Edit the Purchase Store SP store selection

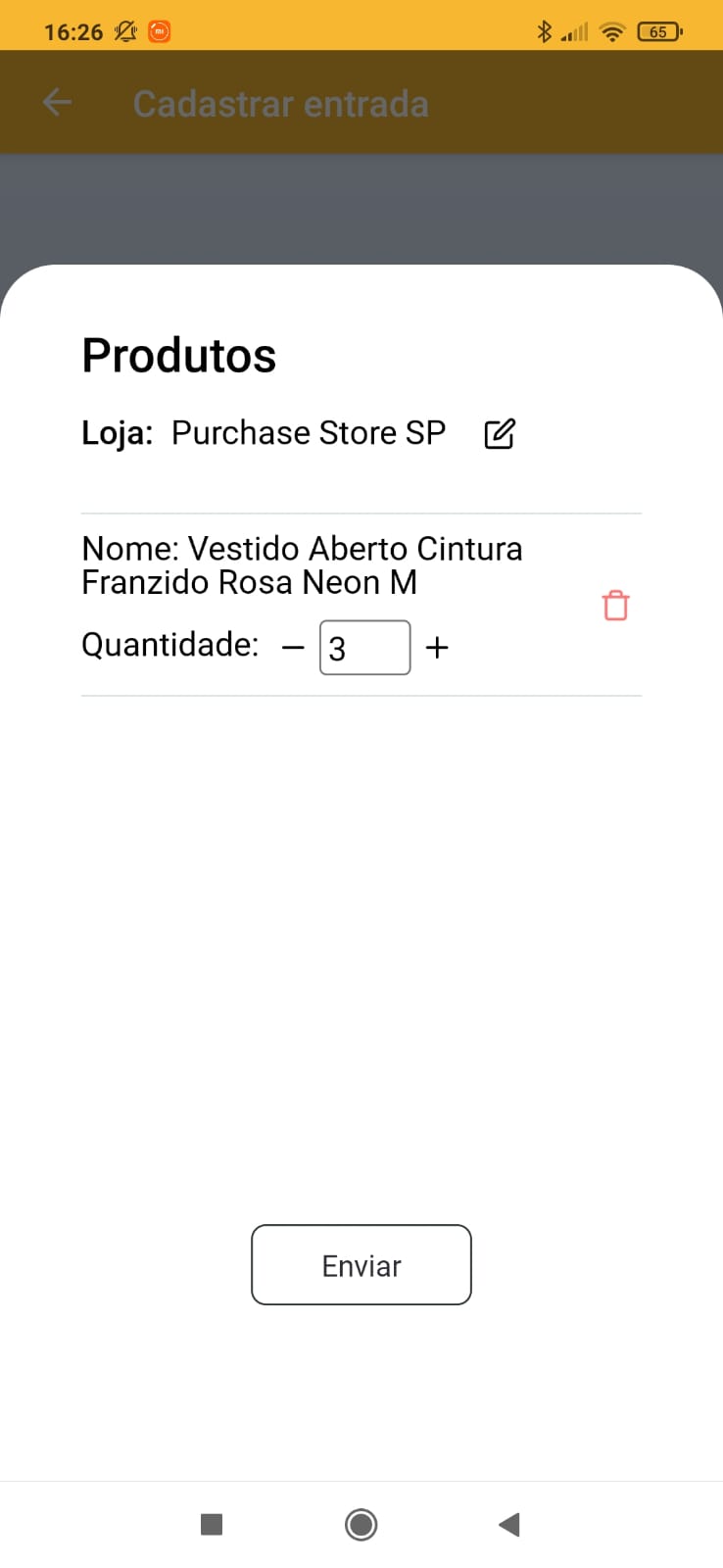[500, 433]
